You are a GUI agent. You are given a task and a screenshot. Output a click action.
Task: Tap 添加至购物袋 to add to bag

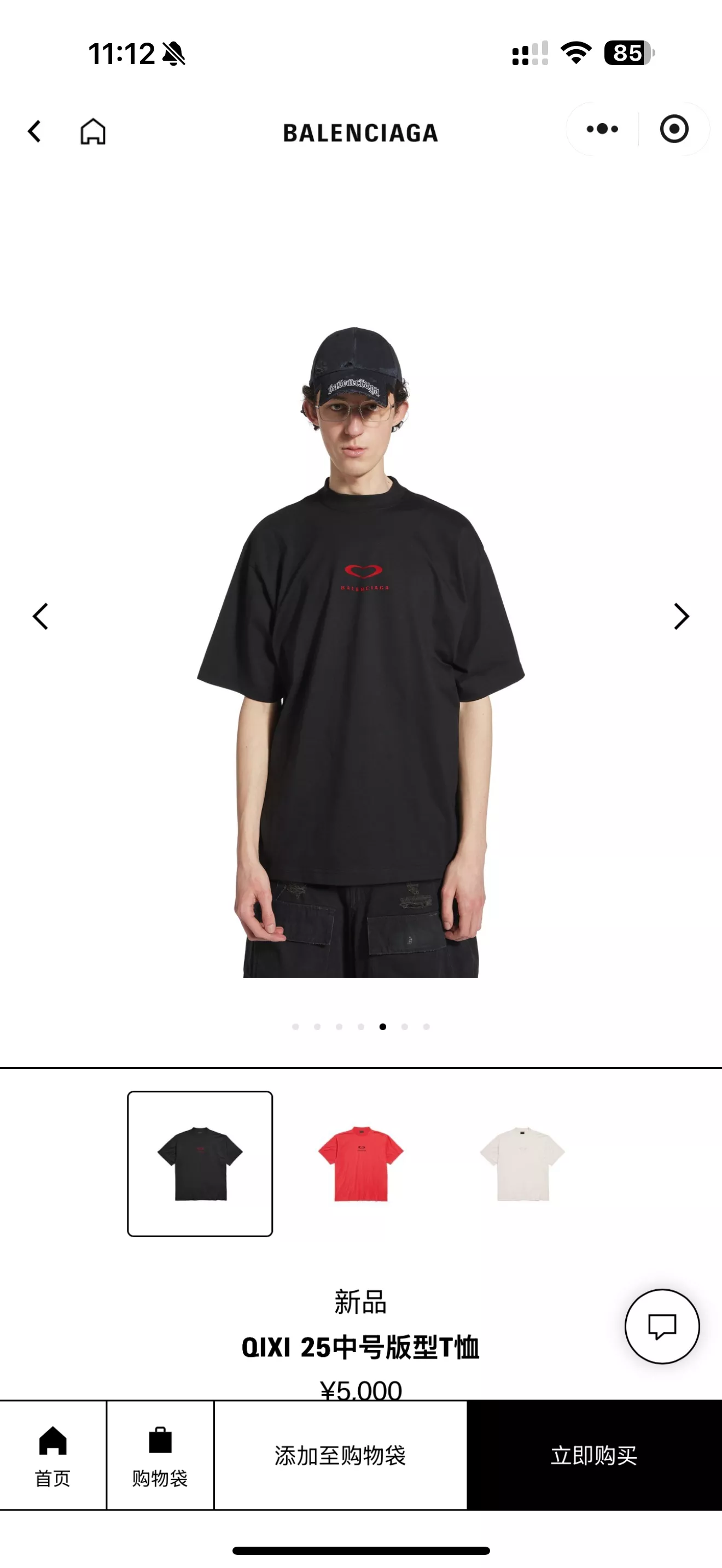340,1455
